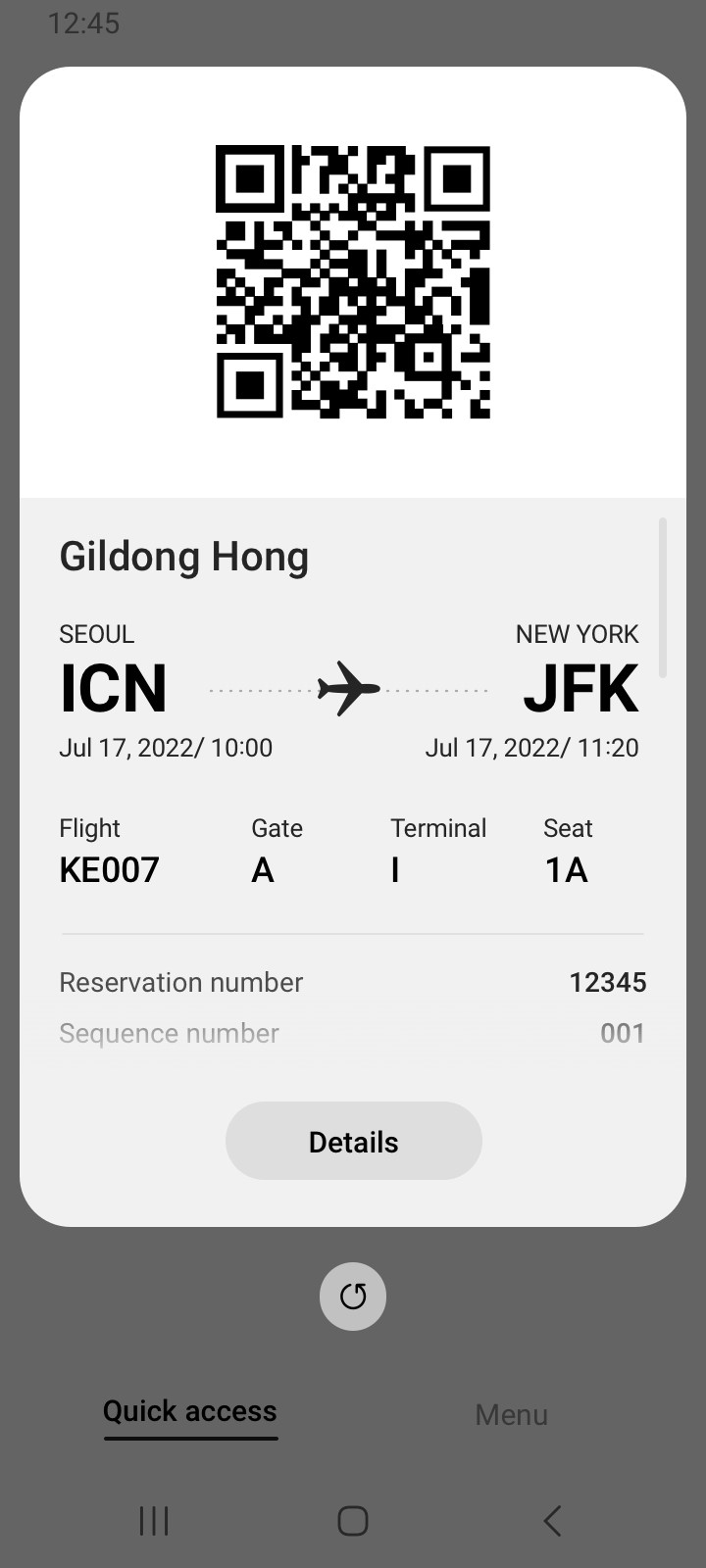This screenshot has height=1568, width=706.
Task: Tap the departure time Jul 17 10:00
Action: (x=166, y=747)
